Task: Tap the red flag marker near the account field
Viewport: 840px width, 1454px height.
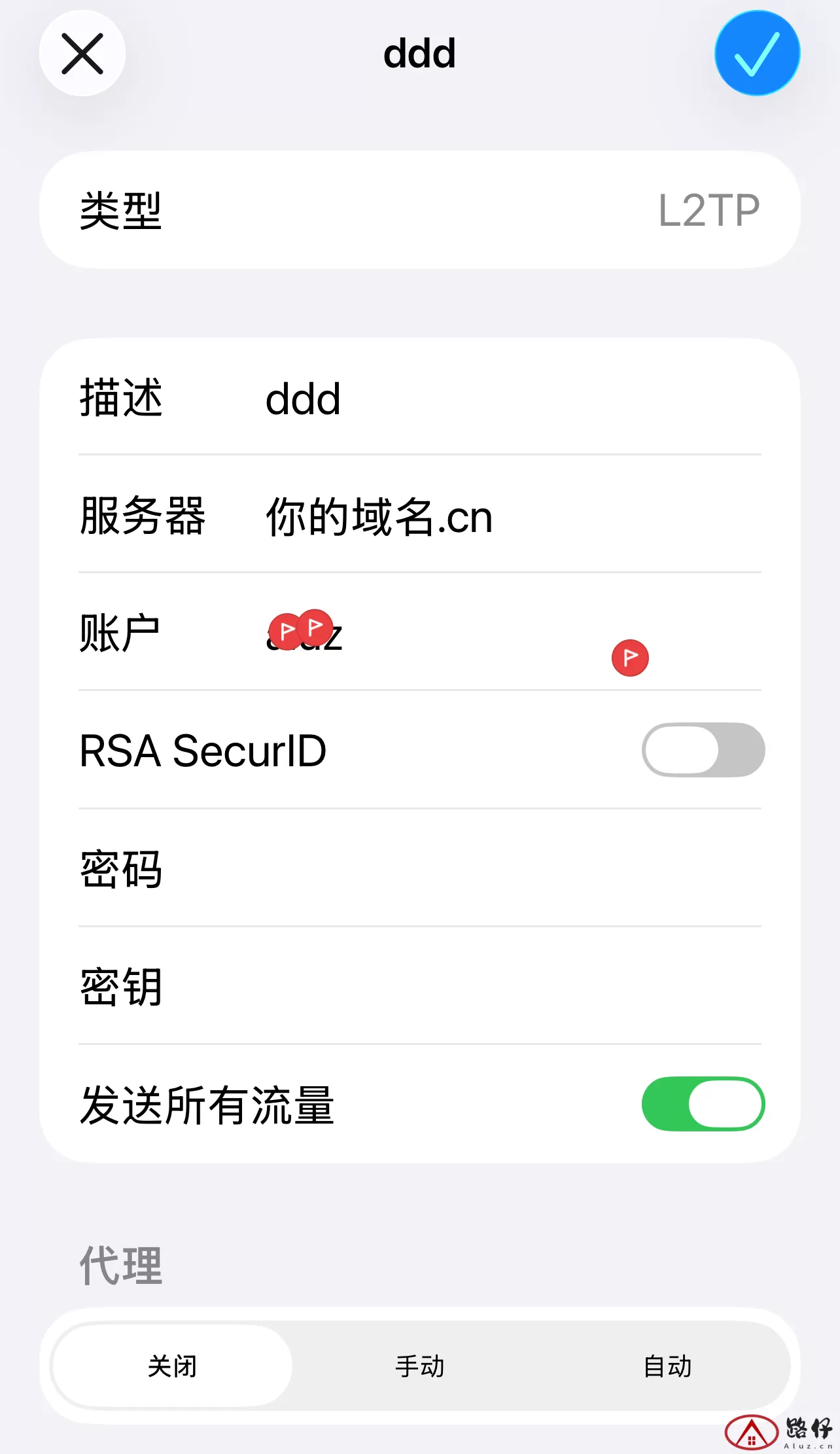Action: [x=629, y=658]
